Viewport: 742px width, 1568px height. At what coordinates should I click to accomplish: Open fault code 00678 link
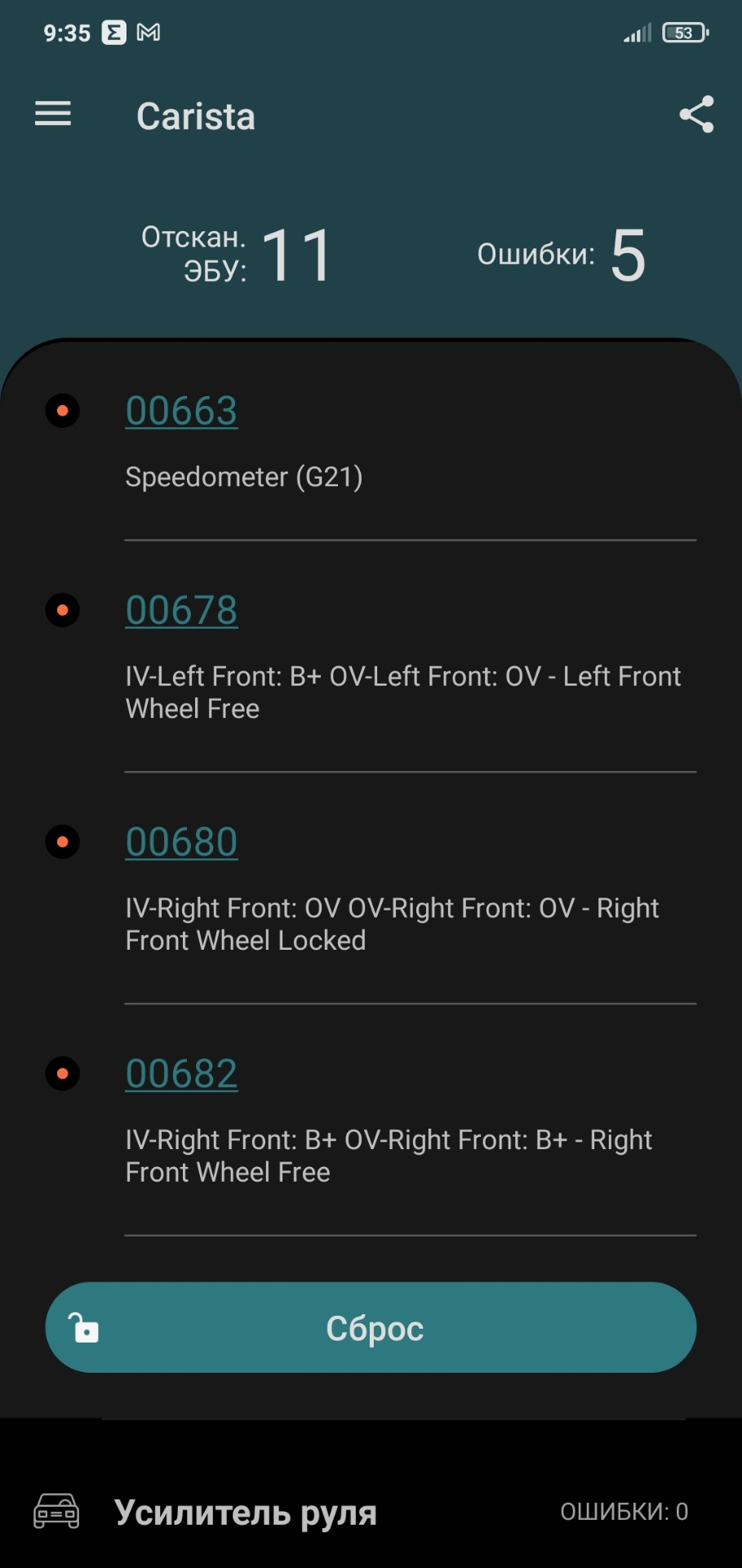click(181, 610)
